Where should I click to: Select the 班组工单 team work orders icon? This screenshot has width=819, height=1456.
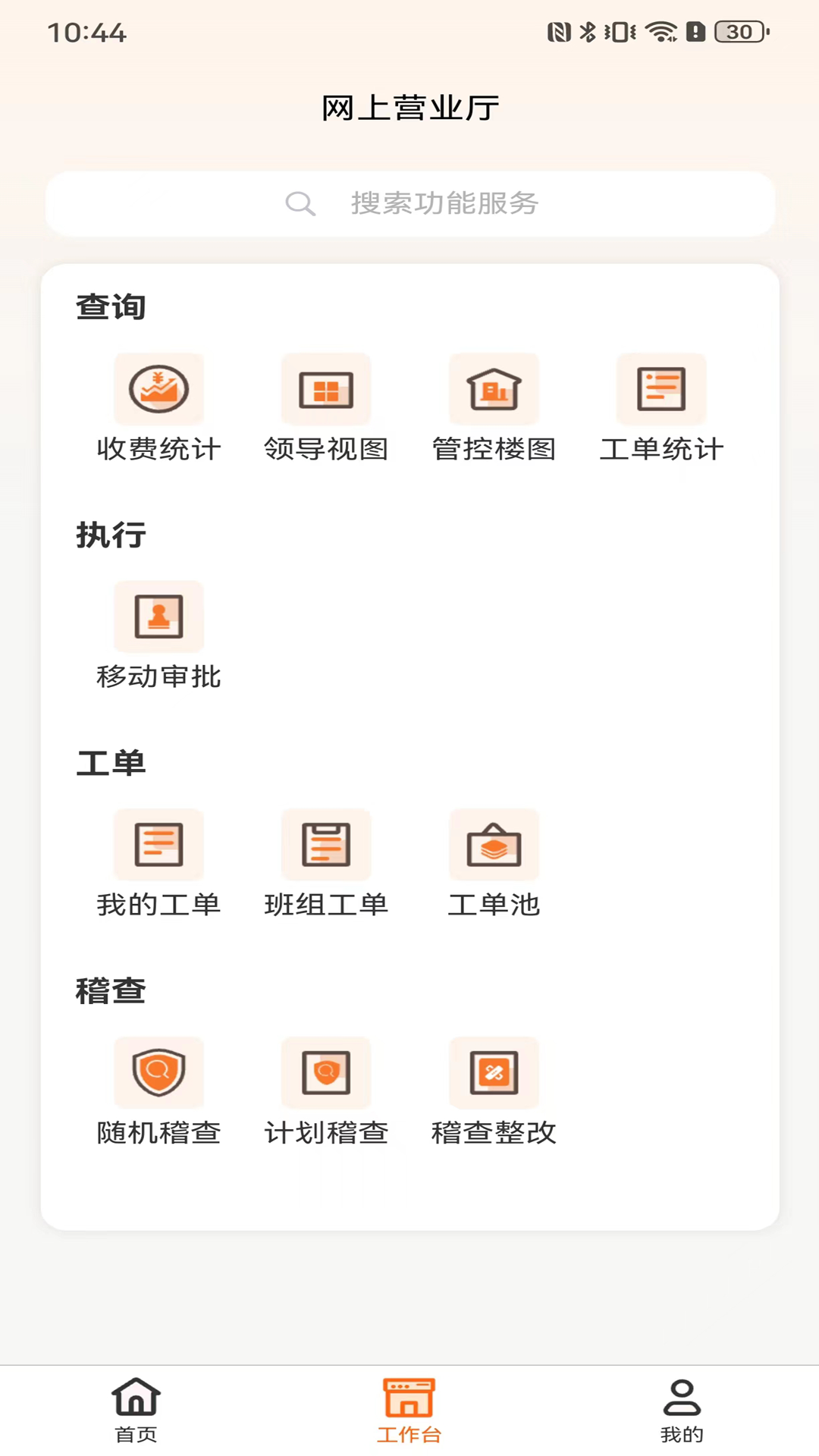[x=326, y=845]
